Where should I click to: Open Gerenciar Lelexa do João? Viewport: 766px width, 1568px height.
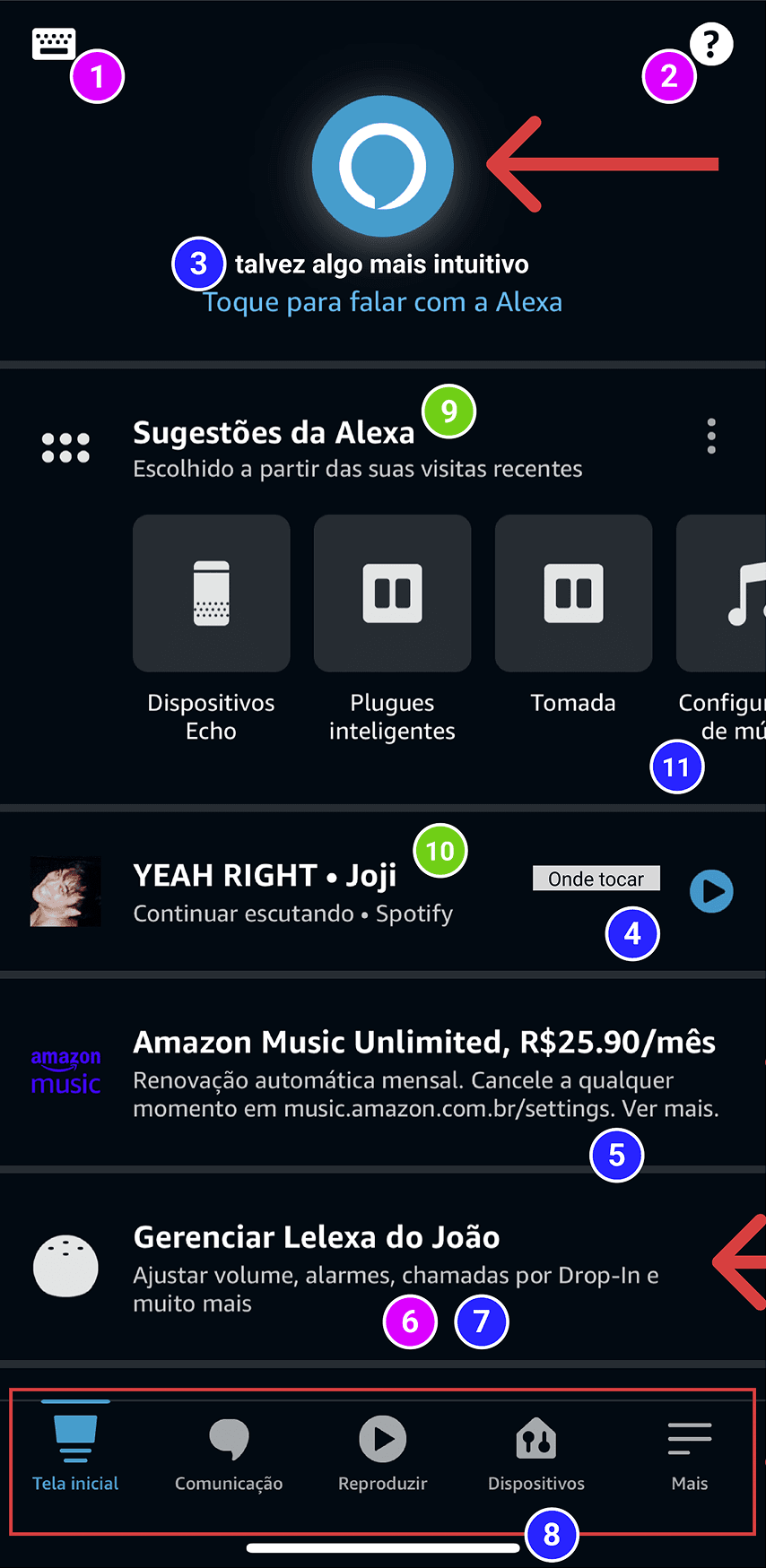click(395, 1266)
